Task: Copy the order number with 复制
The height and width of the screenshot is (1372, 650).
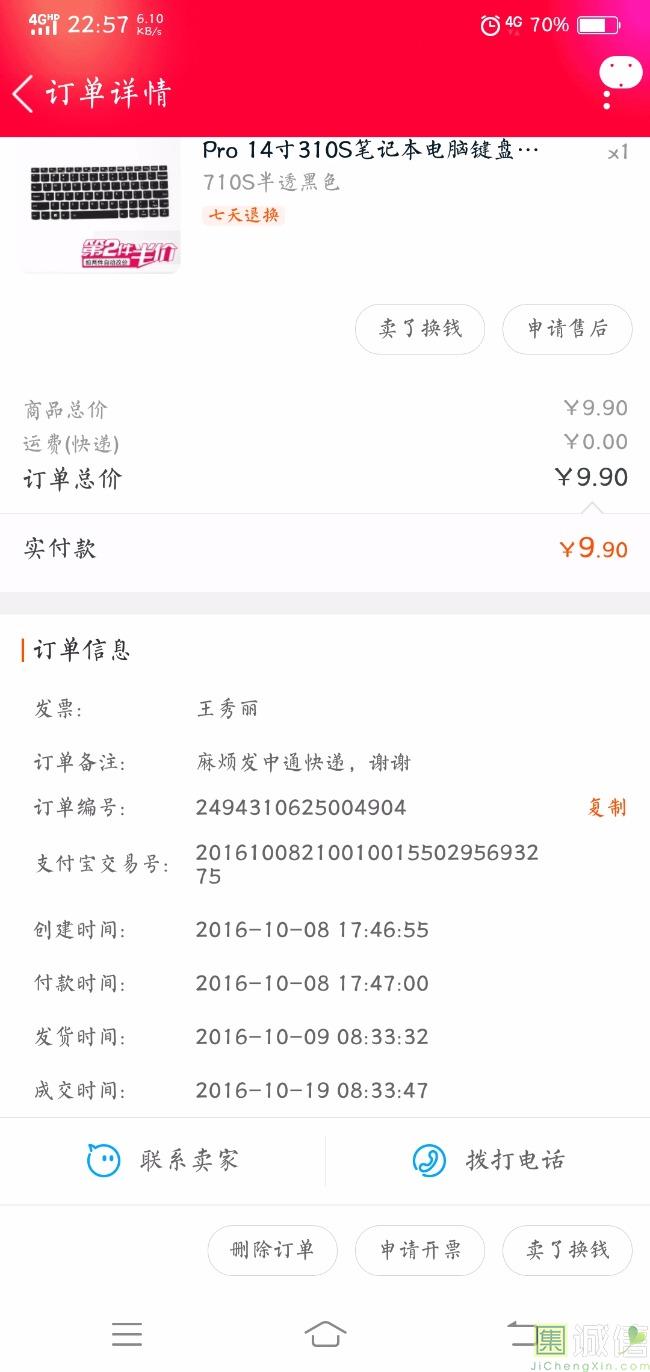Action: click(x=606, y=807)
